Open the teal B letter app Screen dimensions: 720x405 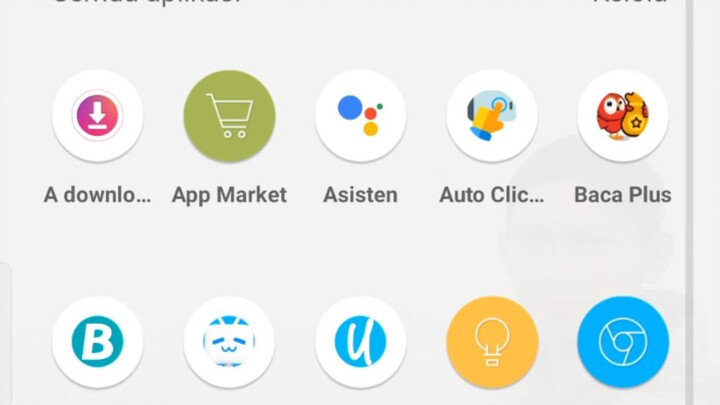(x=97, y=342)
